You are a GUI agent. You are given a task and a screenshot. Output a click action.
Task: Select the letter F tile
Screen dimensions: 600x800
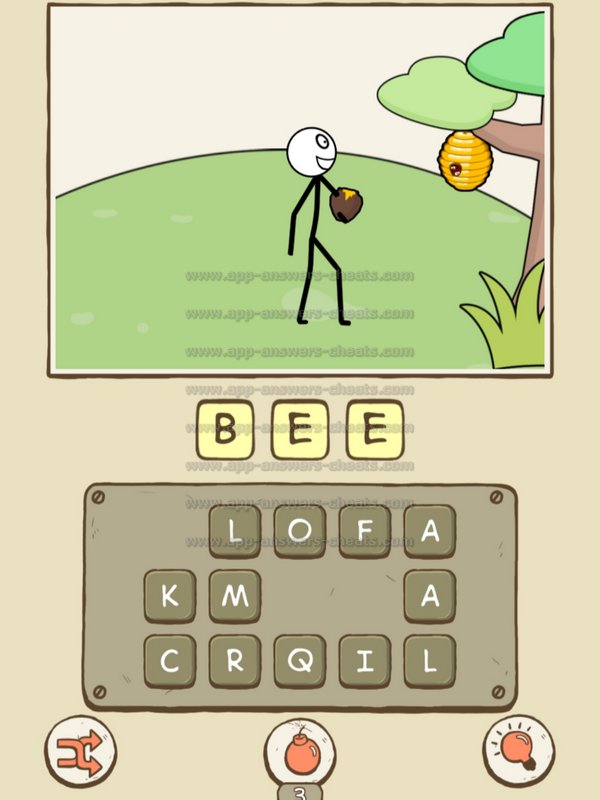tap(364, 531)
